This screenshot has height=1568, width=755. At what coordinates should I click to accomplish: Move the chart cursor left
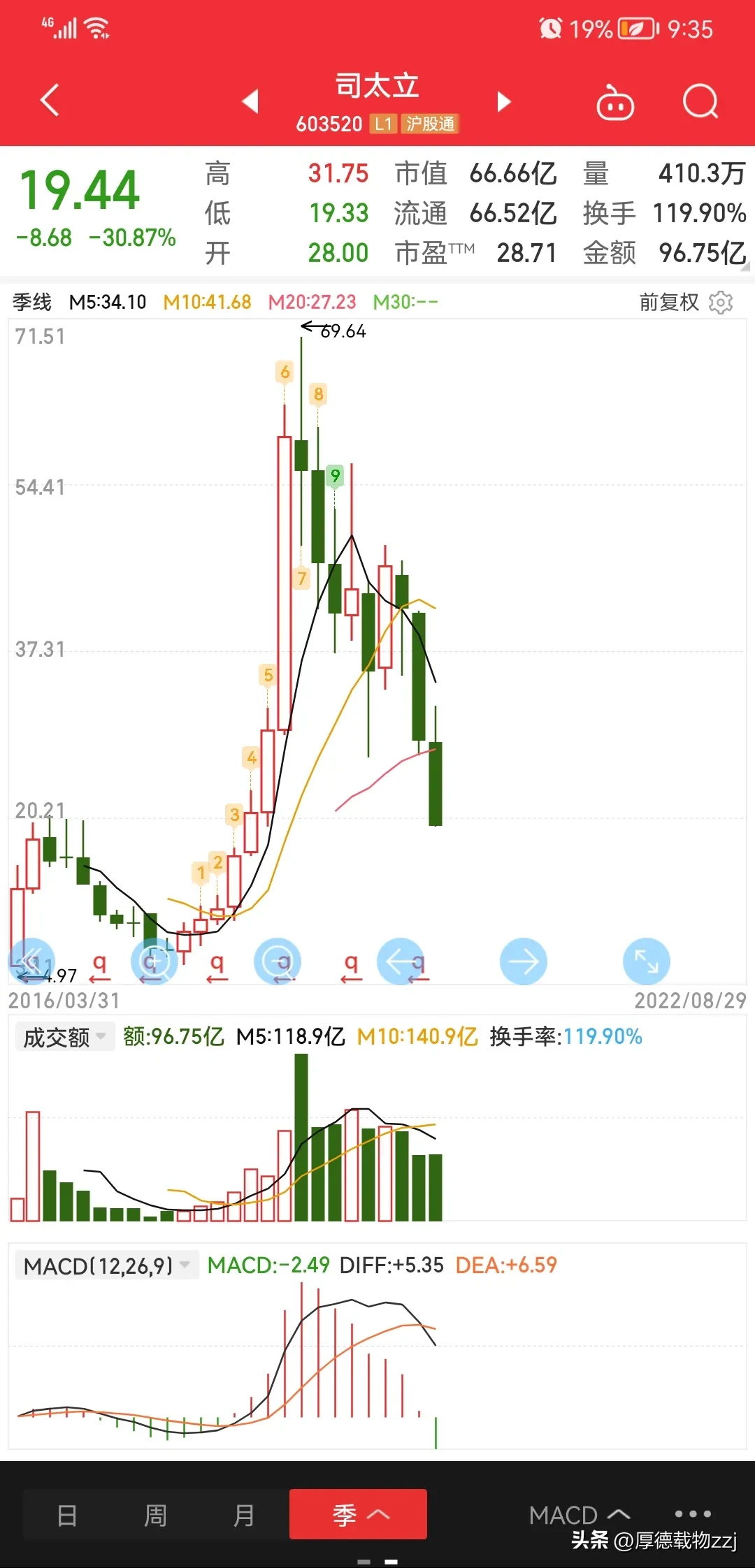tap(401, 961)
